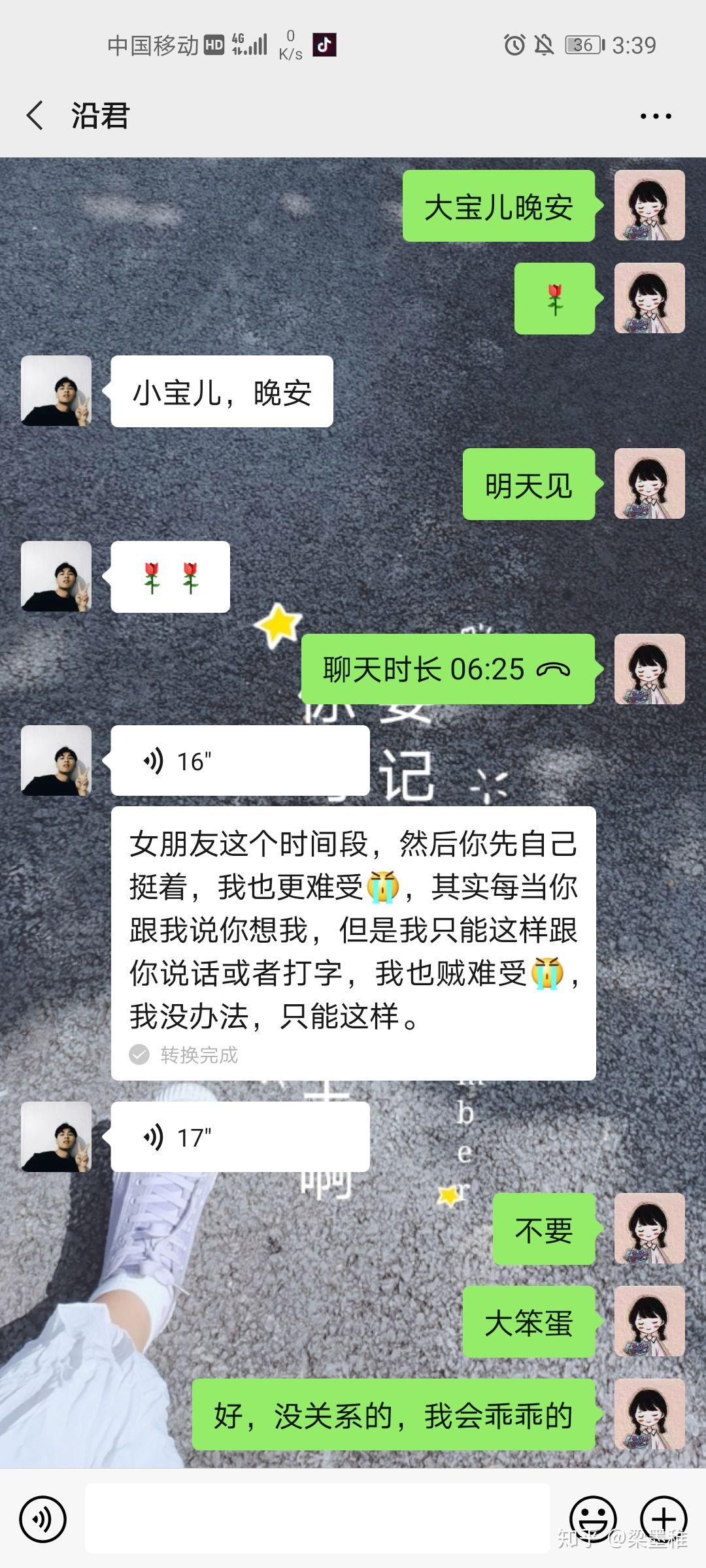The width and height of the screenshot is (706, 1568).
Task: Open the plus attachments menu
Action: point(663,1519)
